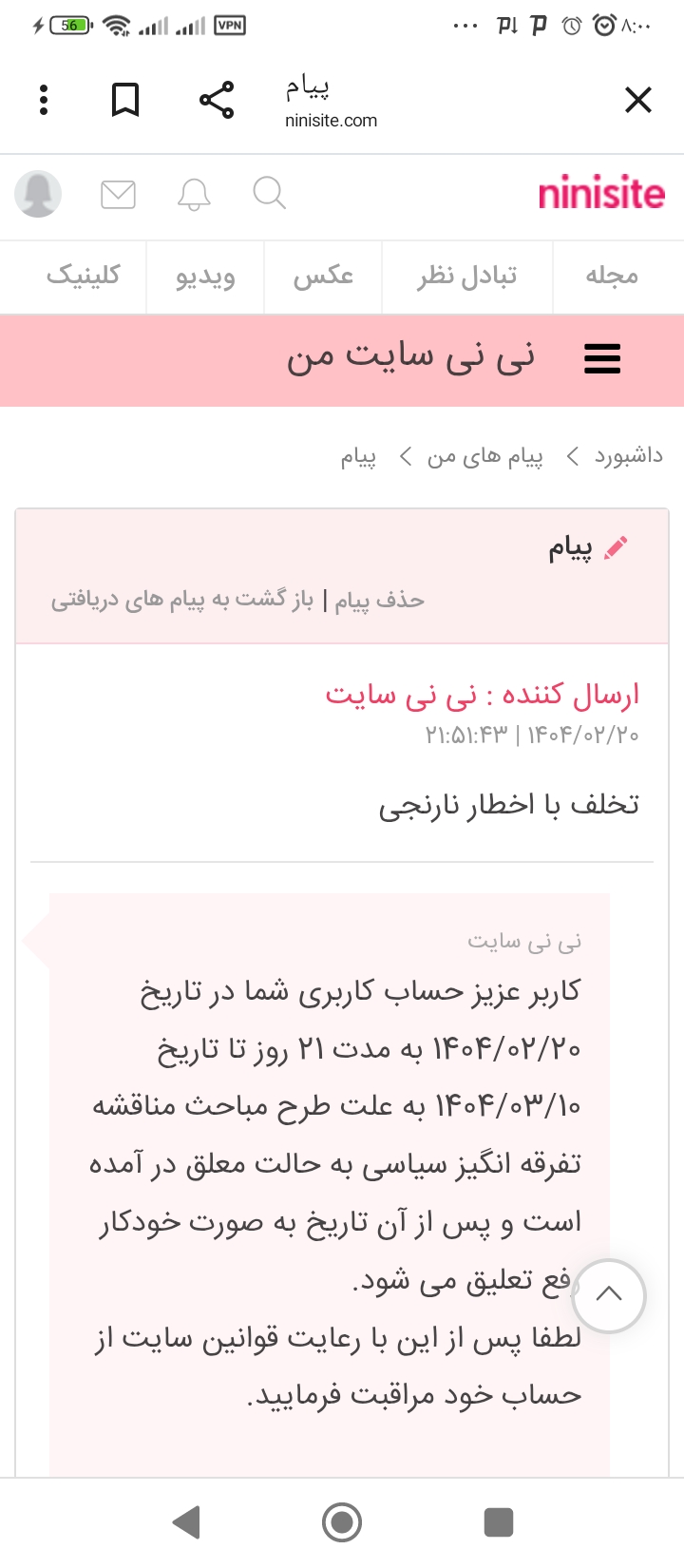Viewport: 684px width, 1568px height.
Task: Open پیام های من breadcrumb link
Action: tap(484, 457)
